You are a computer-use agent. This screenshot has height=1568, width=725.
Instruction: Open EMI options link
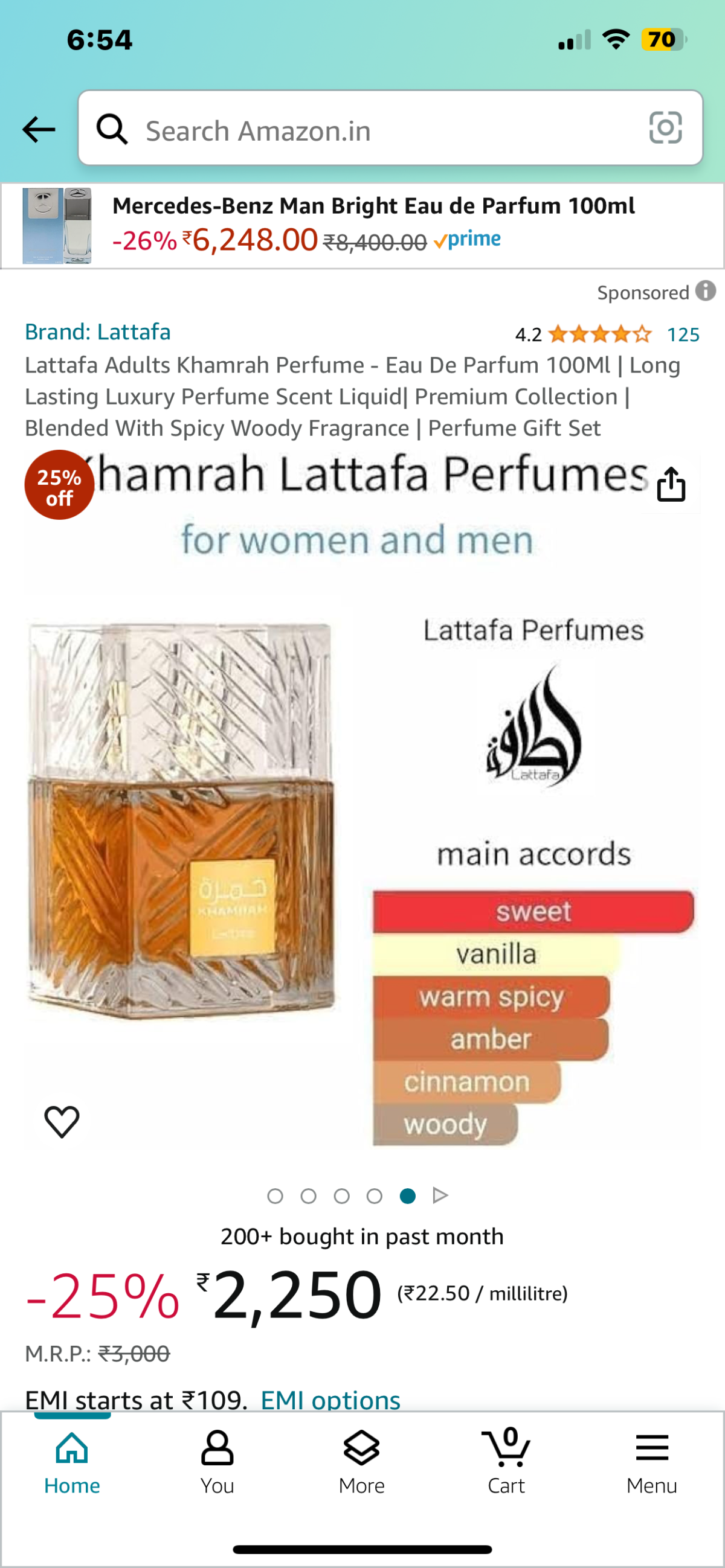click(330, 1400)
